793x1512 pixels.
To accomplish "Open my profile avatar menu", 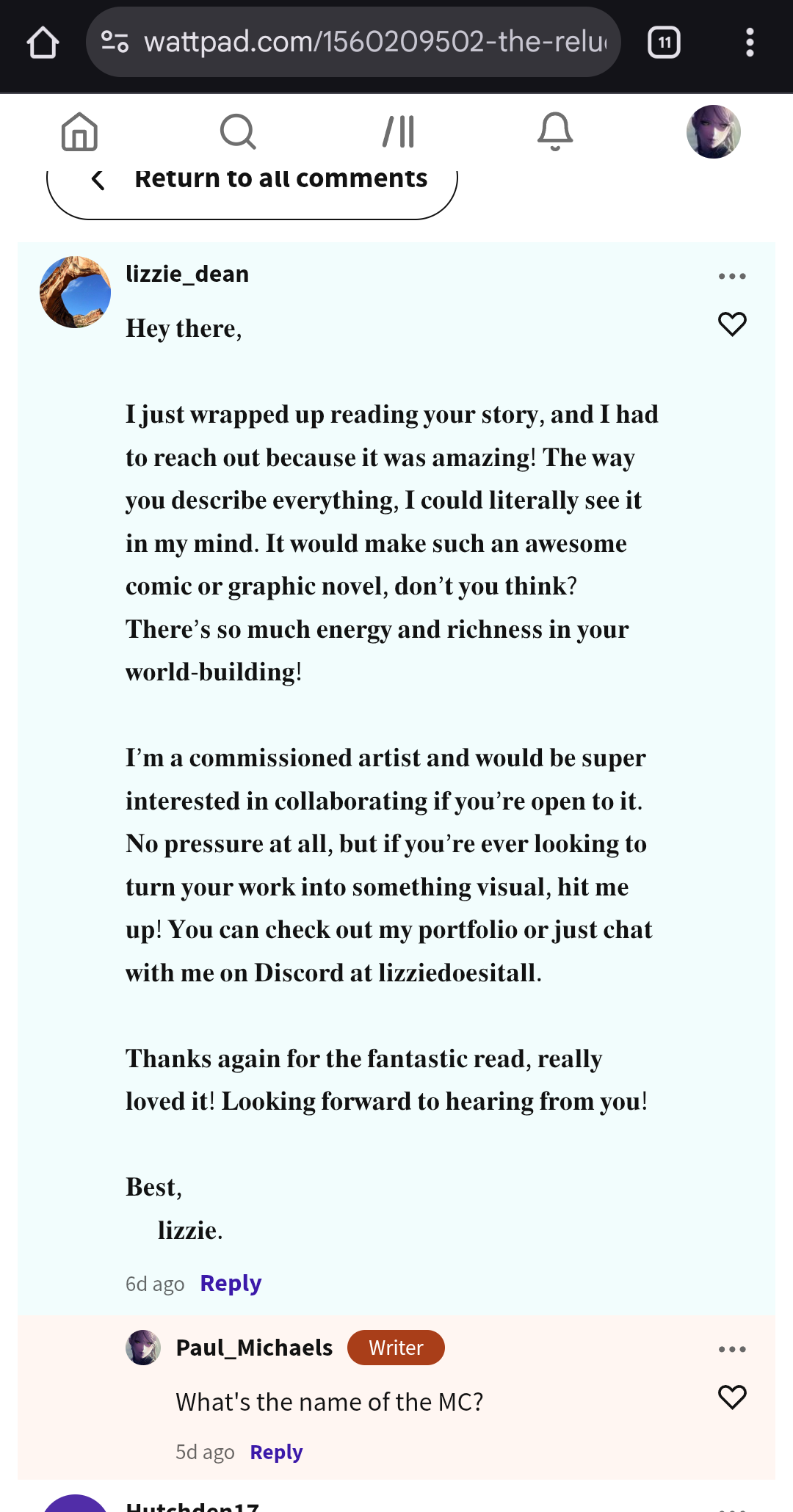I will pos(713,132).
